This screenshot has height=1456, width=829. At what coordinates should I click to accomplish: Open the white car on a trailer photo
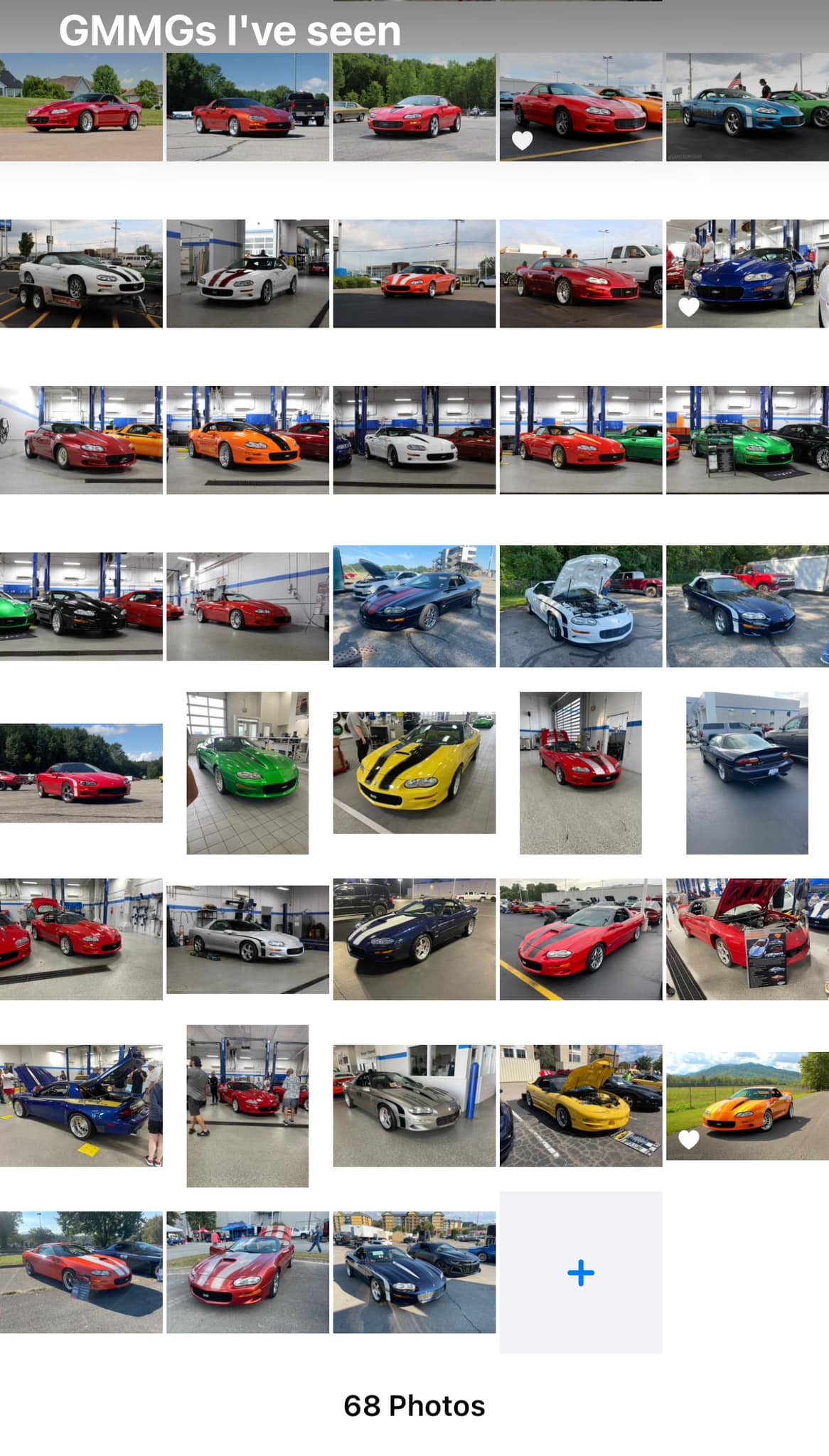coord(81,274)
